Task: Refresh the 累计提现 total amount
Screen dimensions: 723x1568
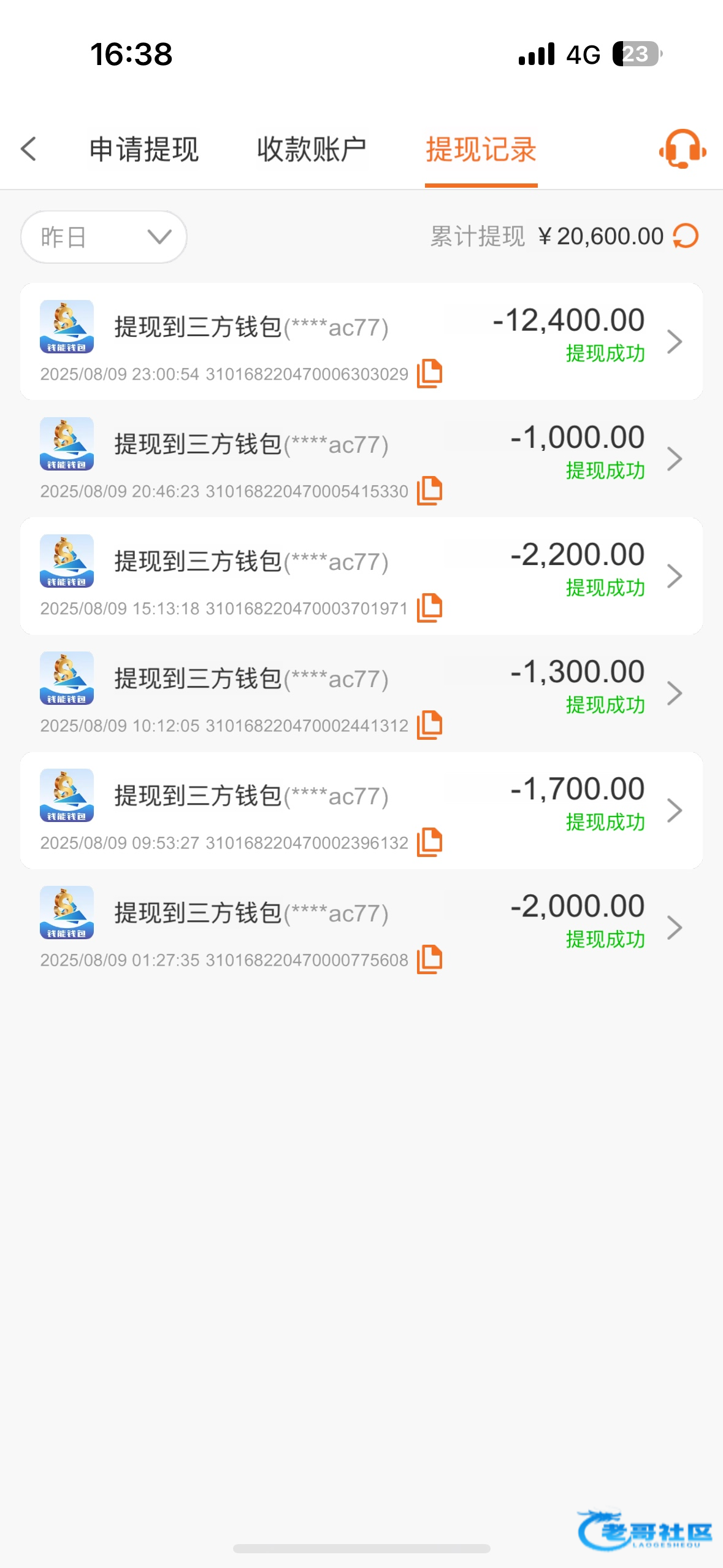Action: pos(686,236)
